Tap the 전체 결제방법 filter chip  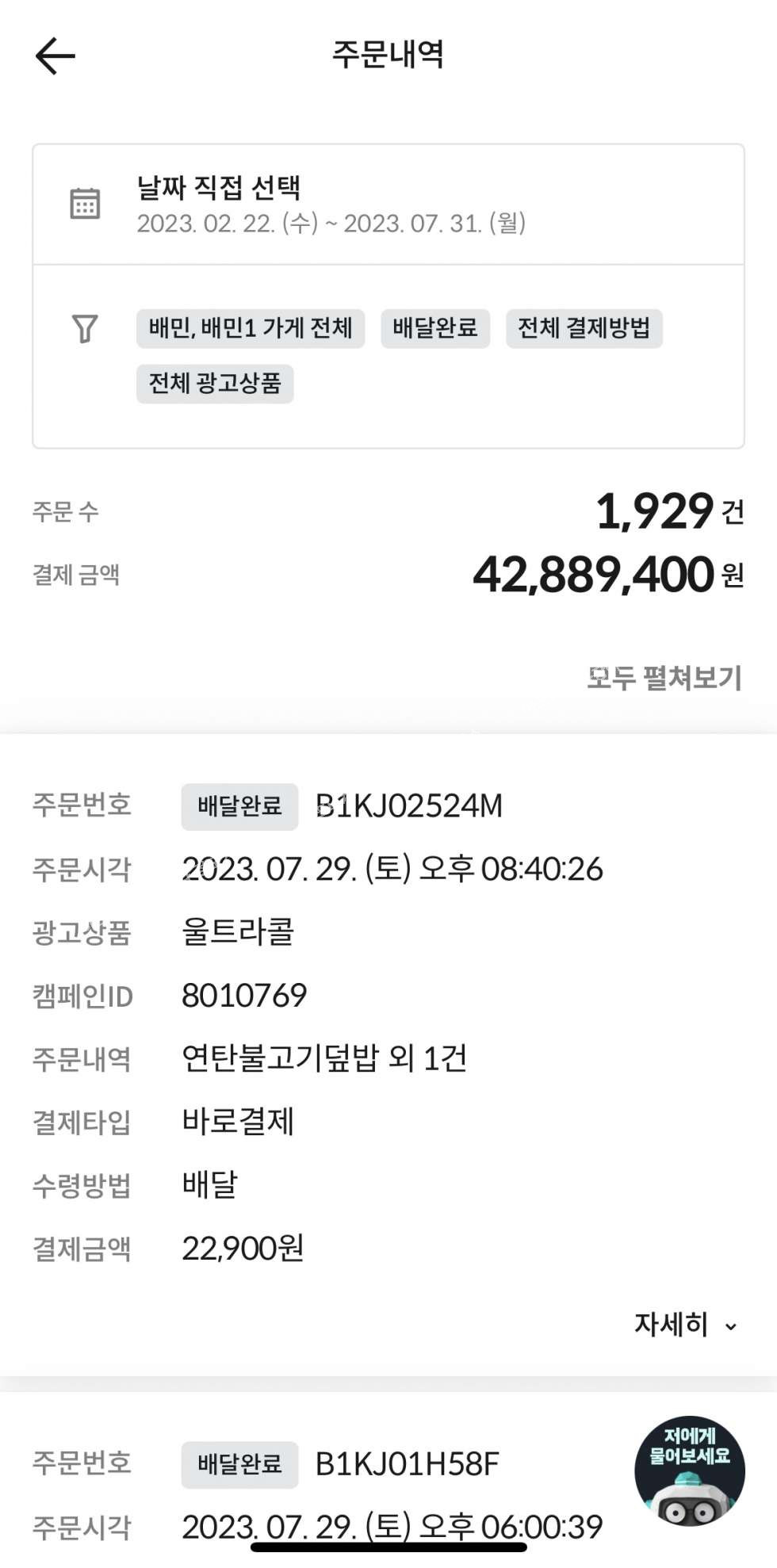pos(584,328)
